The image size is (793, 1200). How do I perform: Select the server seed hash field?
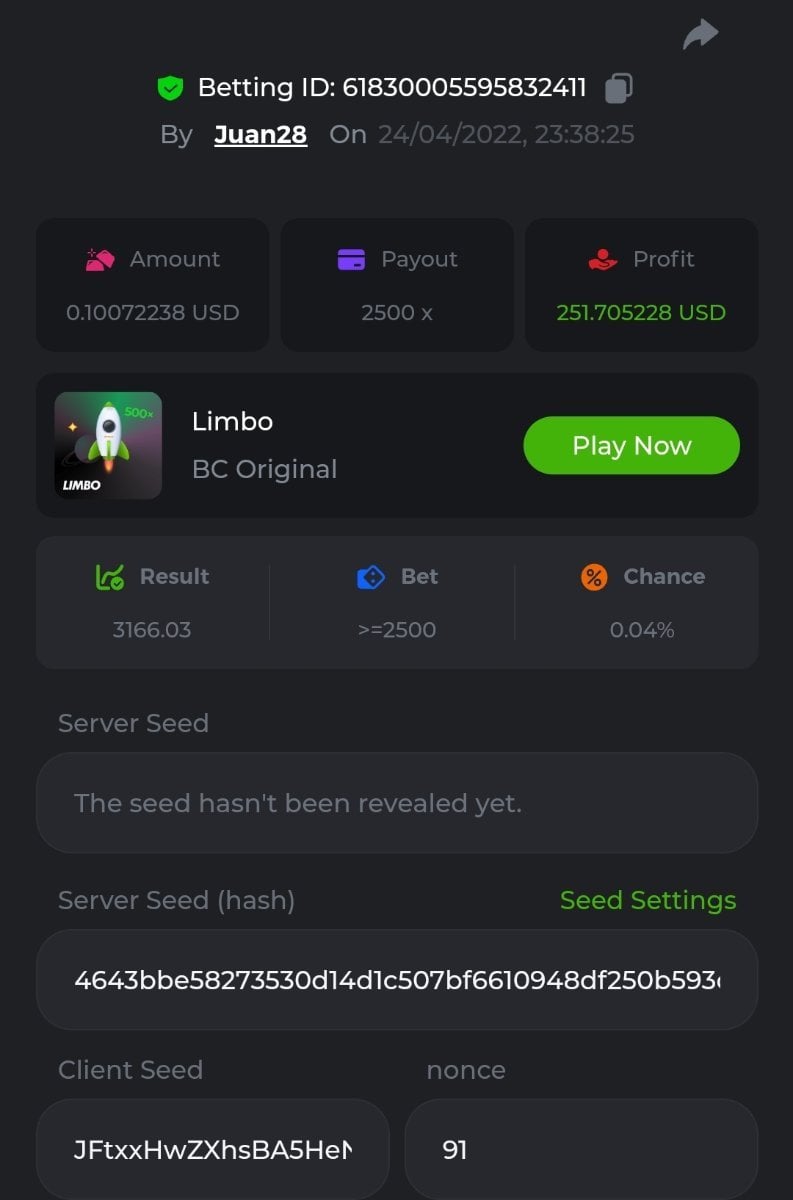(x=397, y=980)
